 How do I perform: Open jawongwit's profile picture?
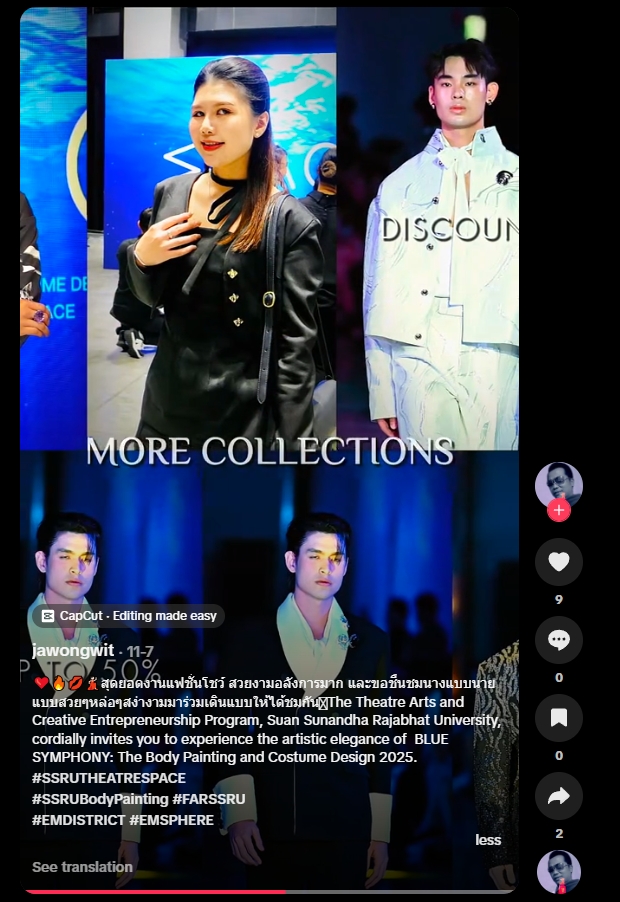point(559,484)
